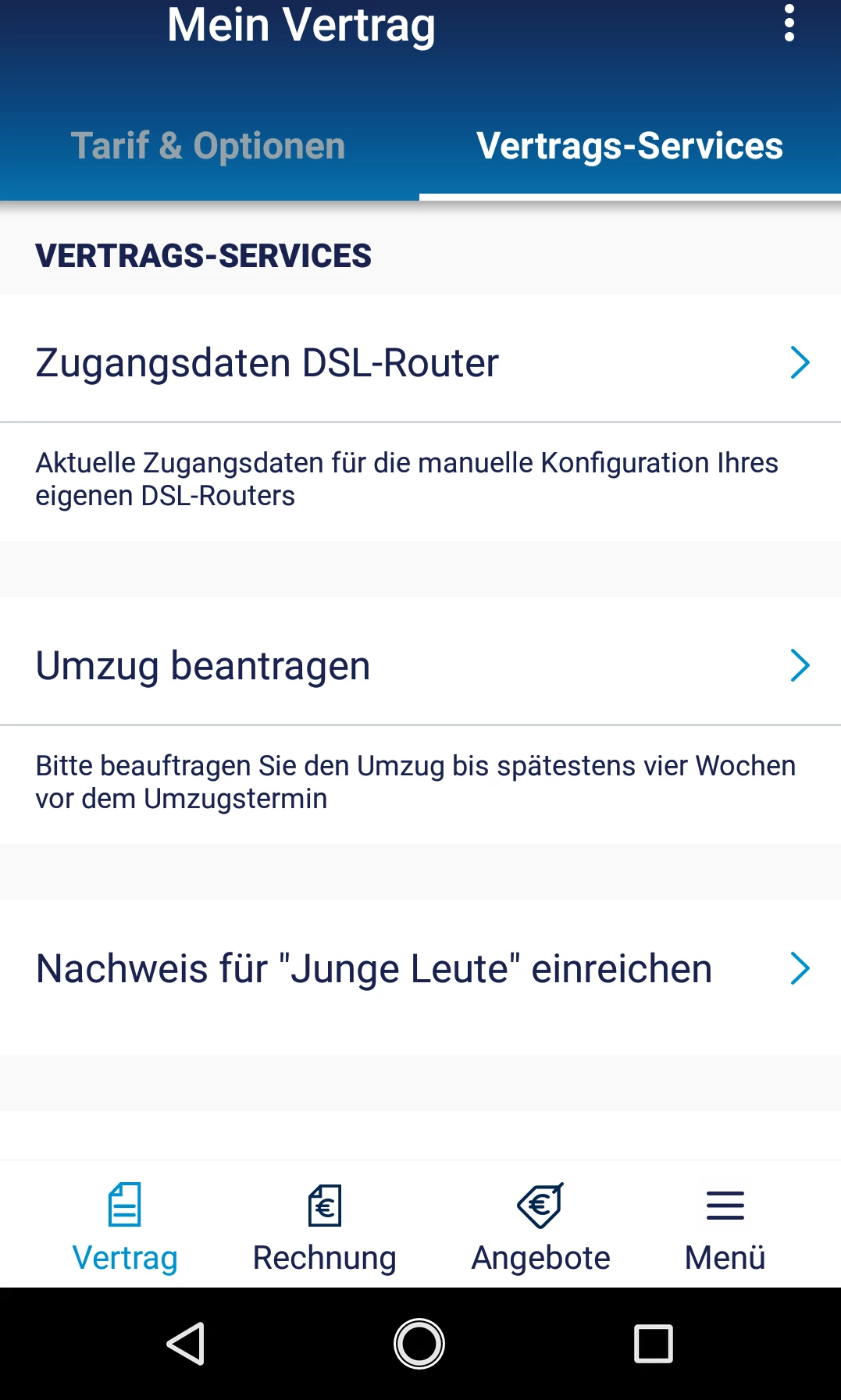Open Nachweis für "Junge Leute" einreichen

420,968
